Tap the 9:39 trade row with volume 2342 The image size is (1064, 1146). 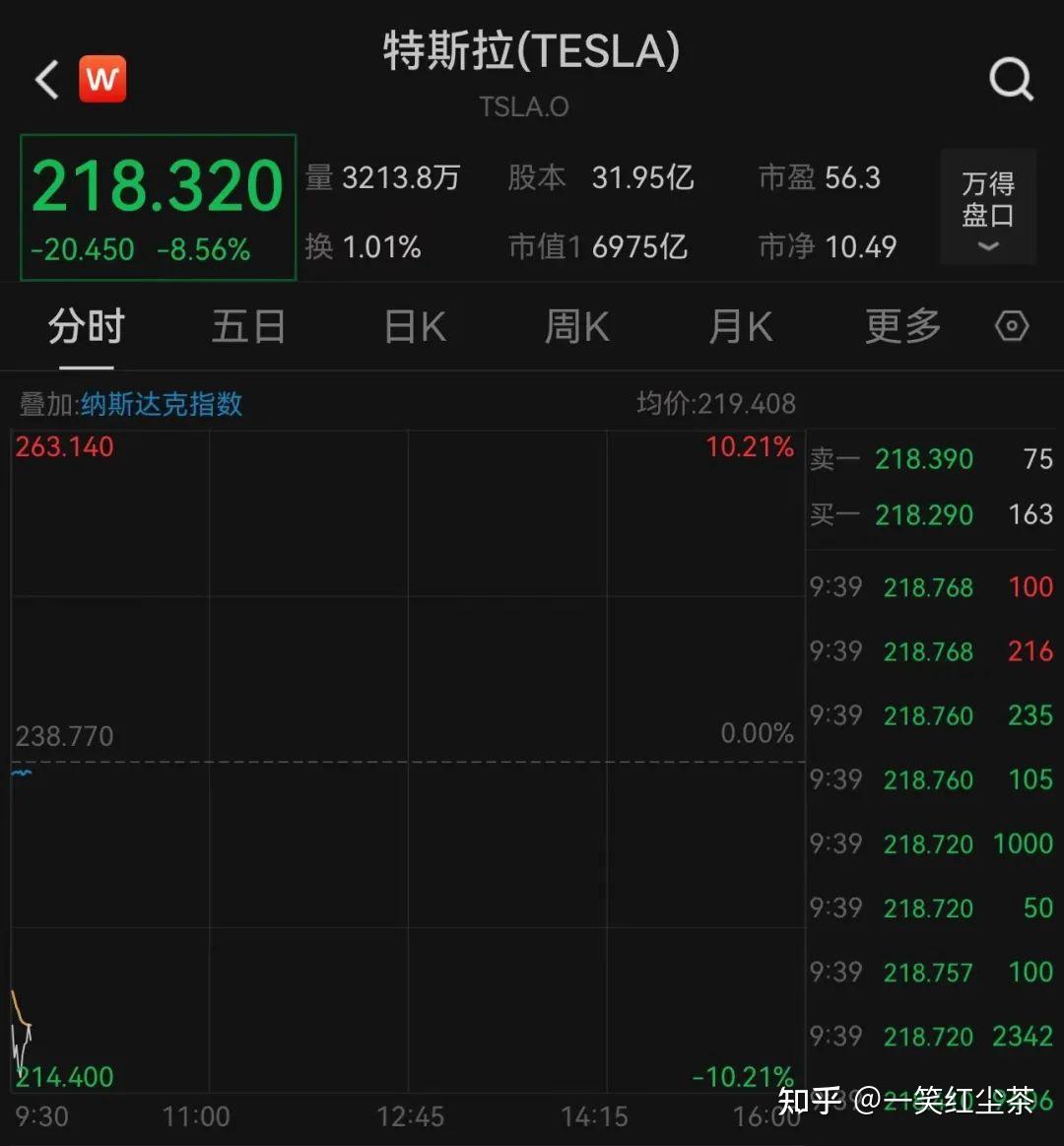tap(936, 1036)
